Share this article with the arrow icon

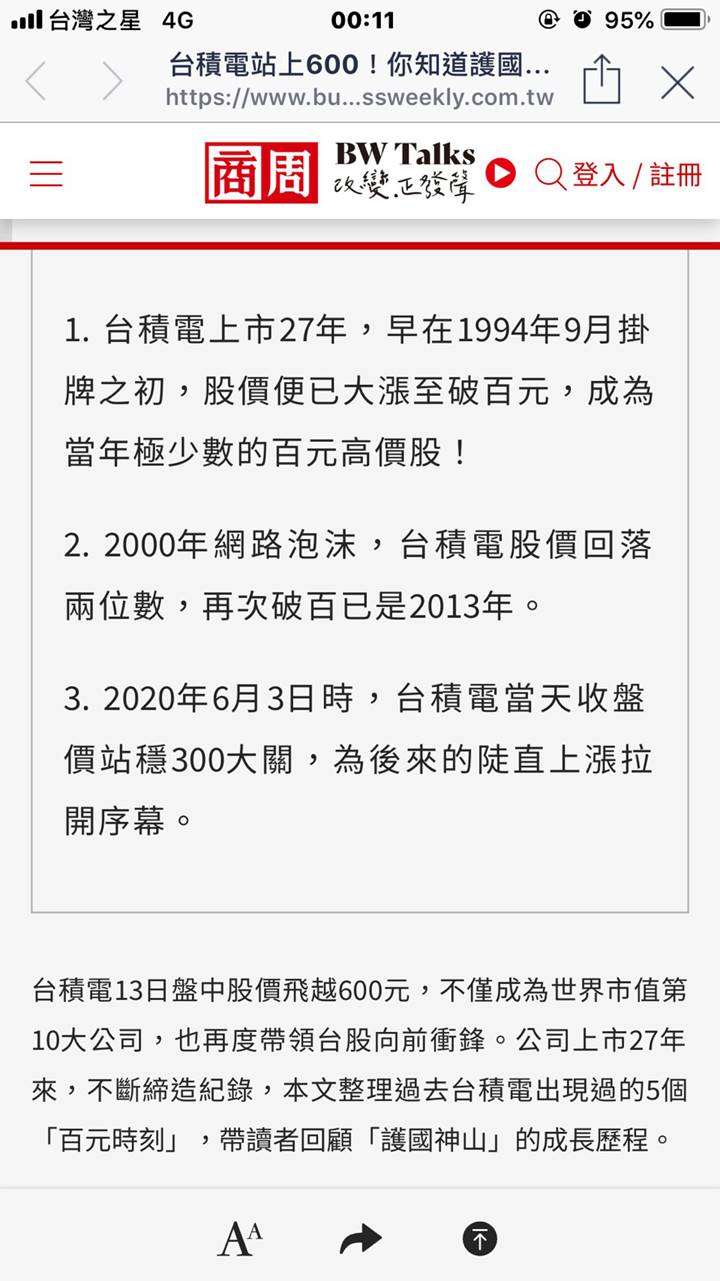[360, 1240]
